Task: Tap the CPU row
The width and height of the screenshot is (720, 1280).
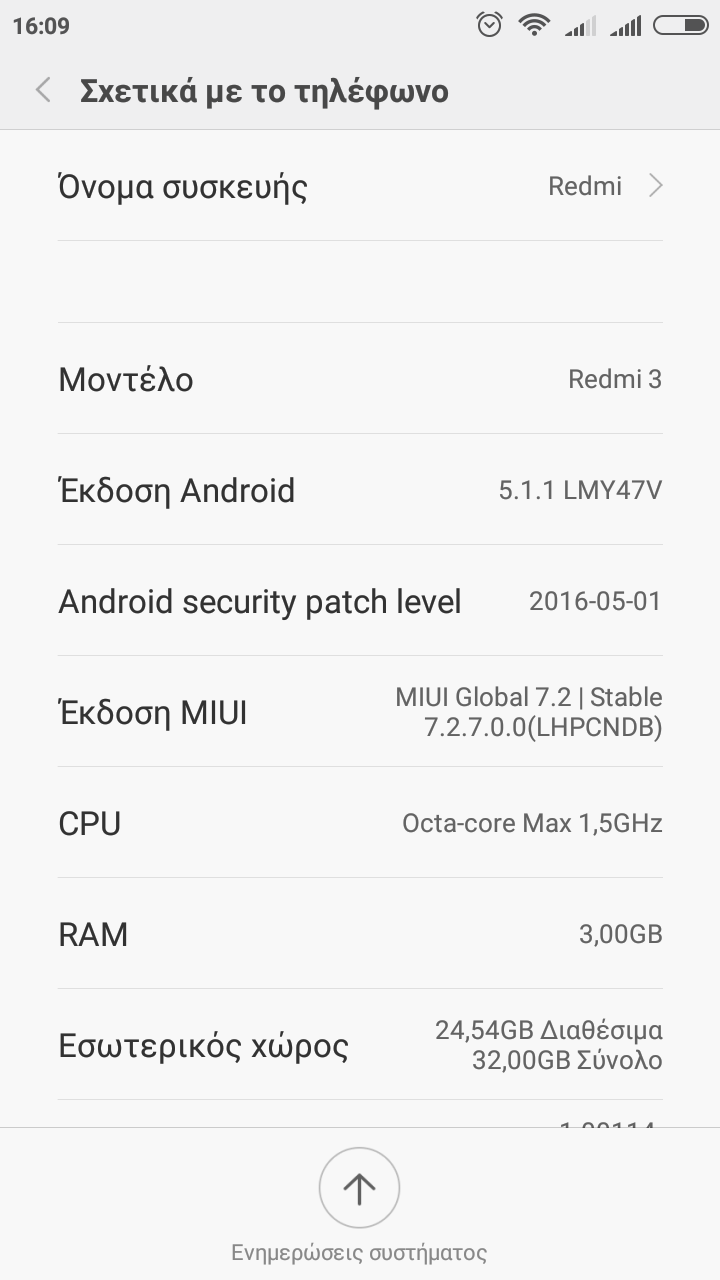Action: (360, 823)
